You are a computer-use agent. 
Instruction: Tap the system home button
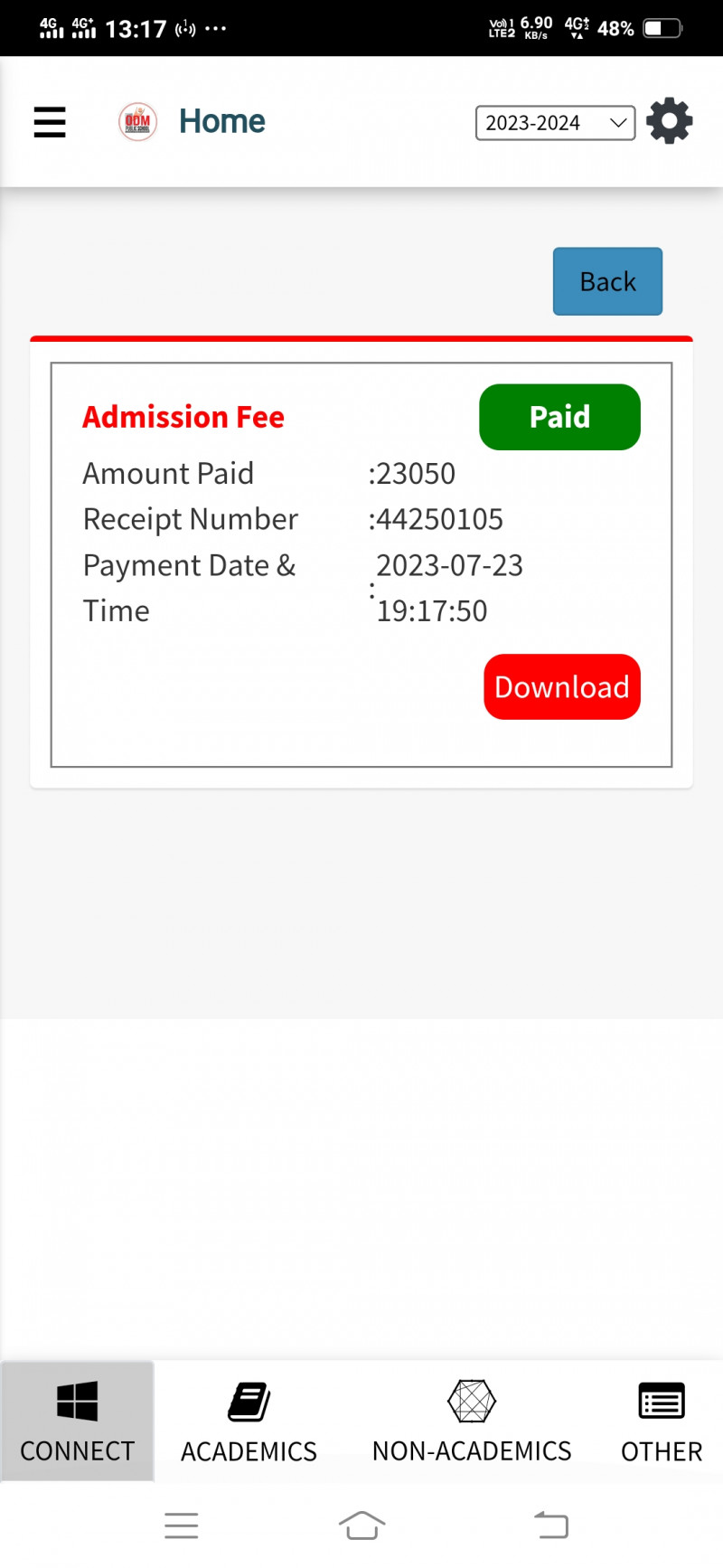pyautogui.click(x=361, y=1525)
